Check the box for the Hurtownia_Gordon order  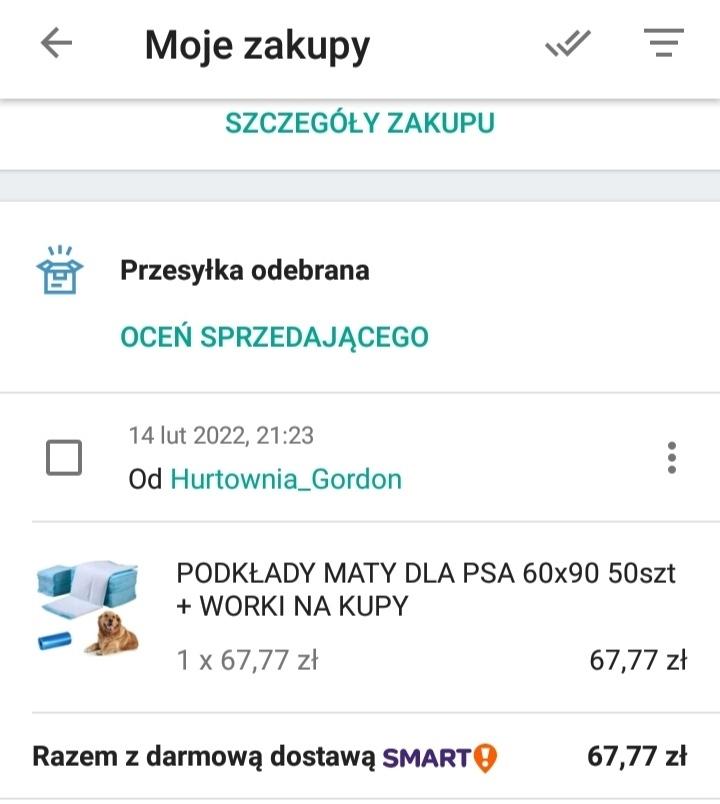(x=65, y=458)
